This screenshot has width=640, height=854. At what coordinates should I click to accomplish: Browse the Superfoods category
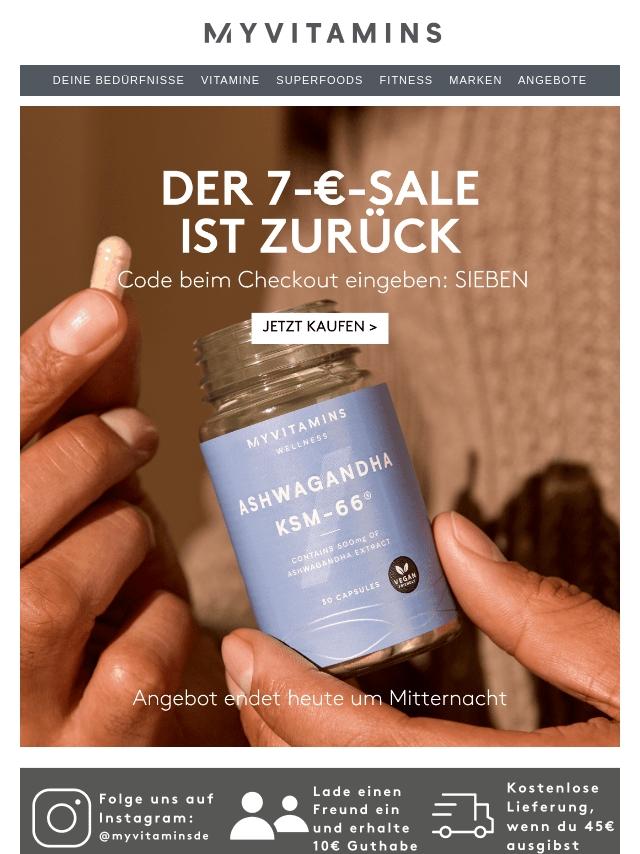(x=319, y=80)
